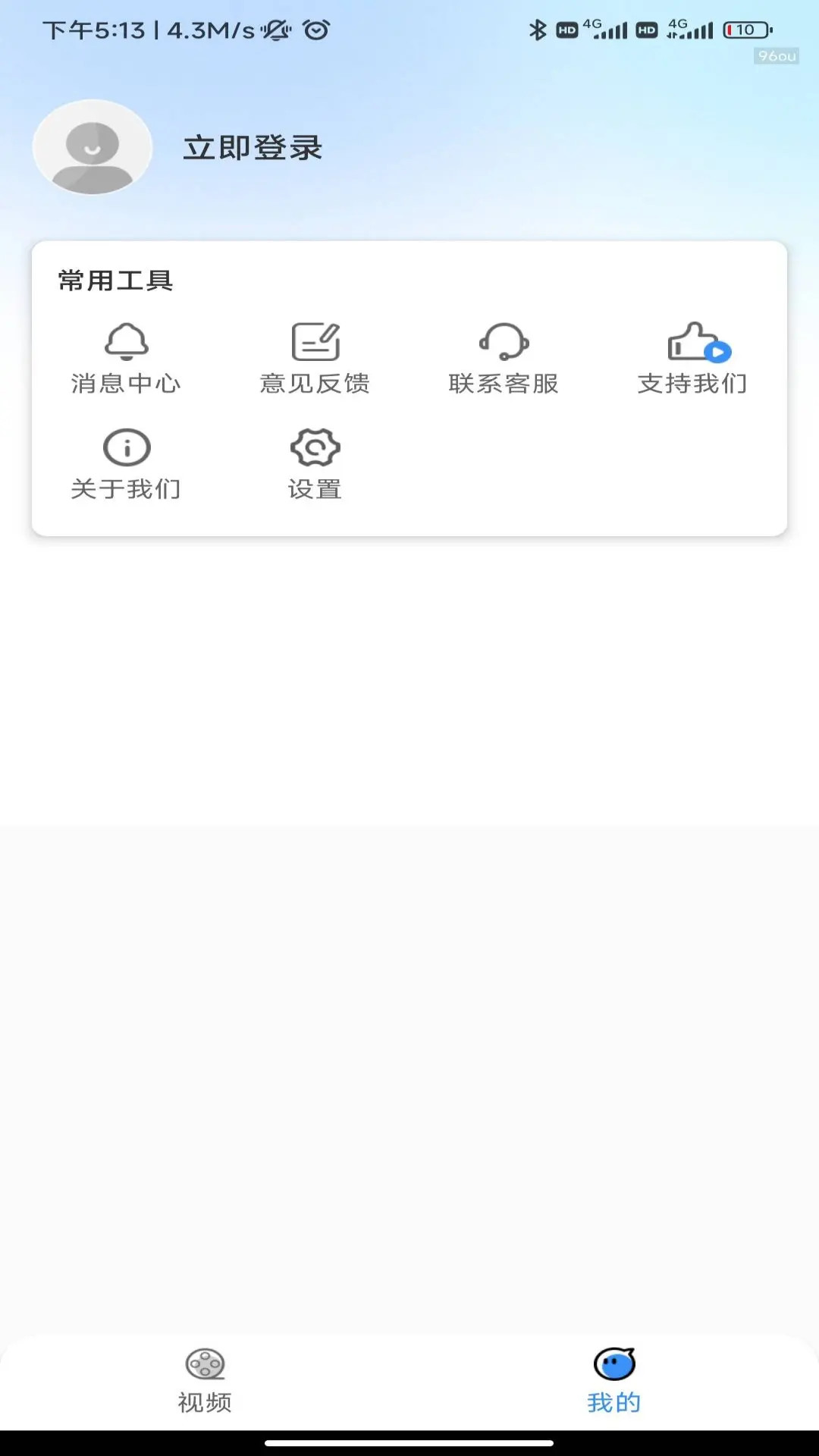Click the 支持我们 thumbs-up icon
819x1456 pixels.
(692, 343)
